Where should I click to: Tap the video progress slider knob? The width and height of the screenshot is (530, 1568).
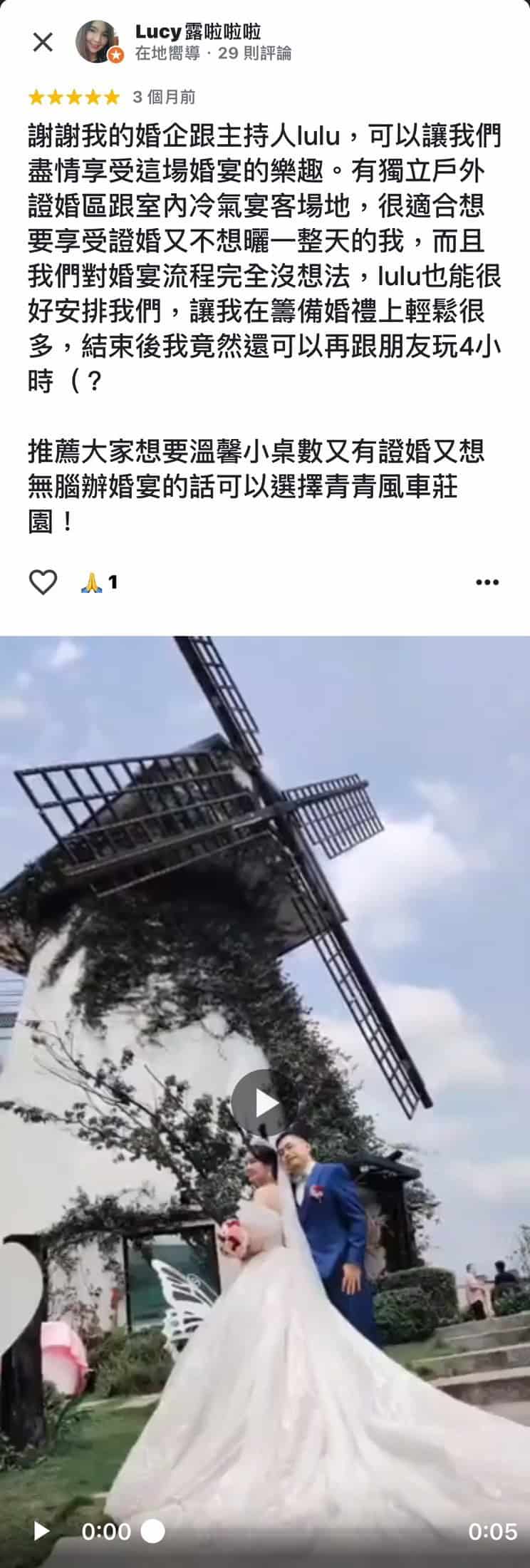point(152,1530)
